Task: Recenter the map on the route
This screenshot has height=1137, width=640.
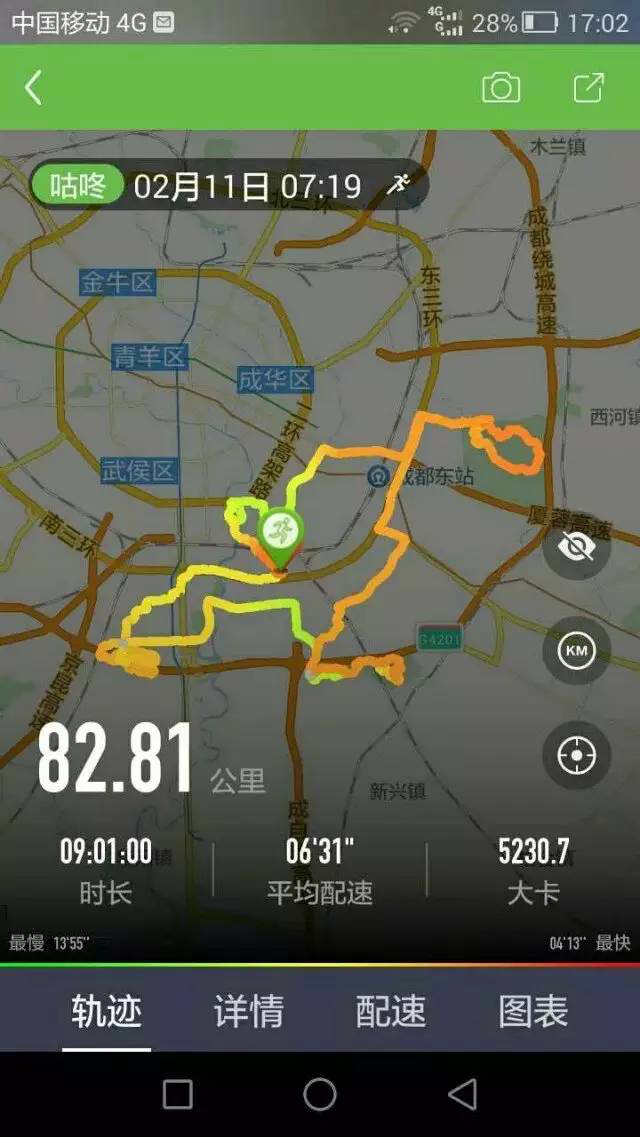Action: click(576, 755)
